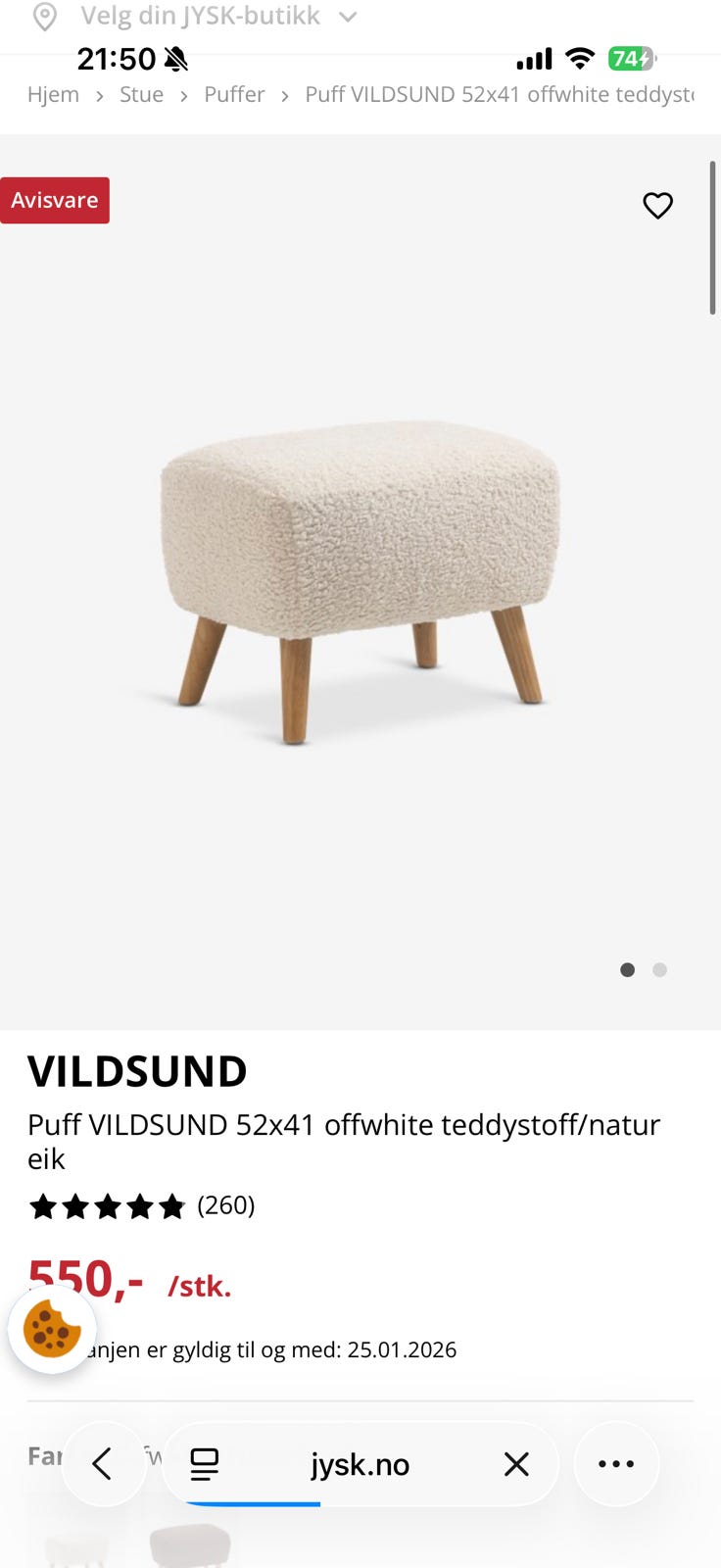Tap the heart icon to favorite VILDSUND puff
Image resolution: width=721 pixels, height=1568 pixels.
(x=657, y=206)
